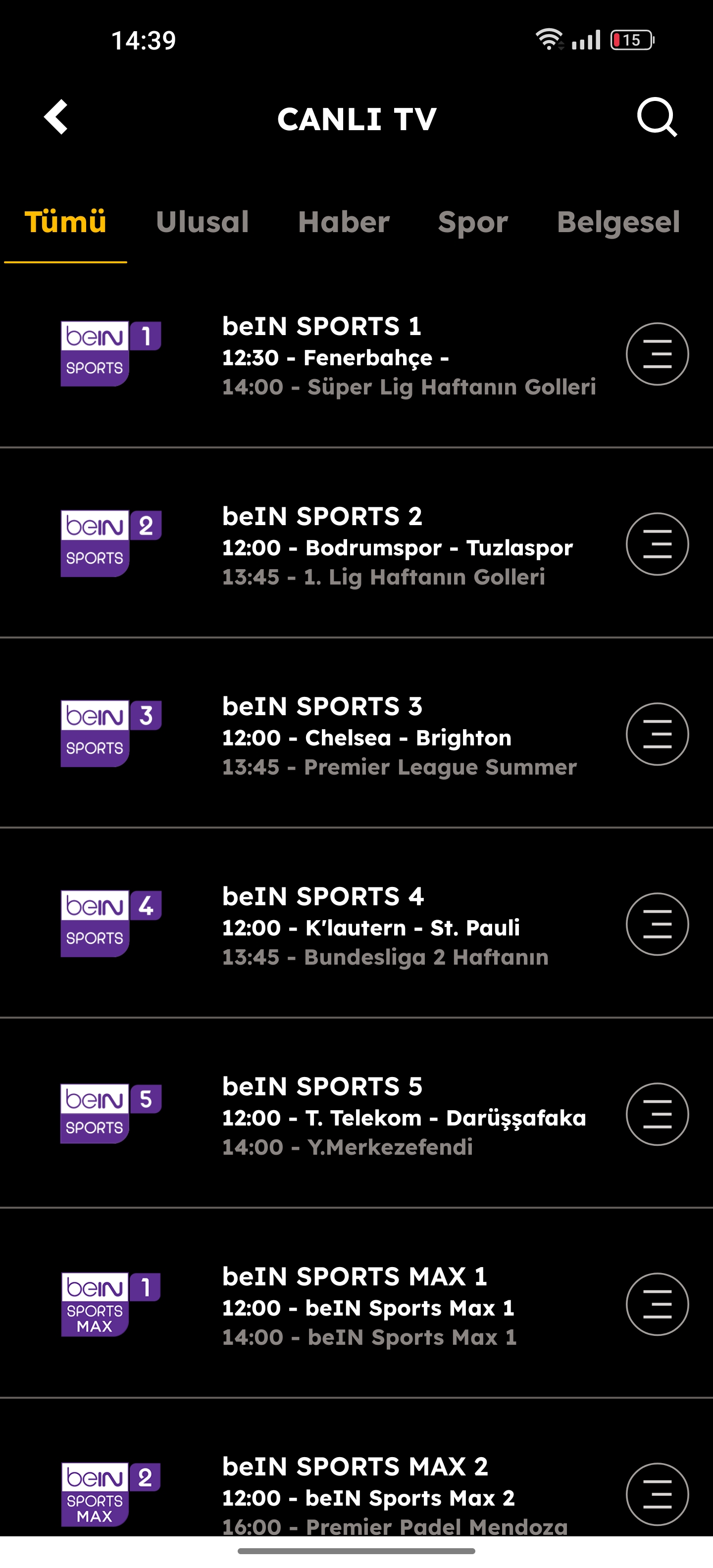The width and height of the screenshot is (713, 1568).
Task: Show program guide for beIN SPORTS 2
Action: pos(657,544)
